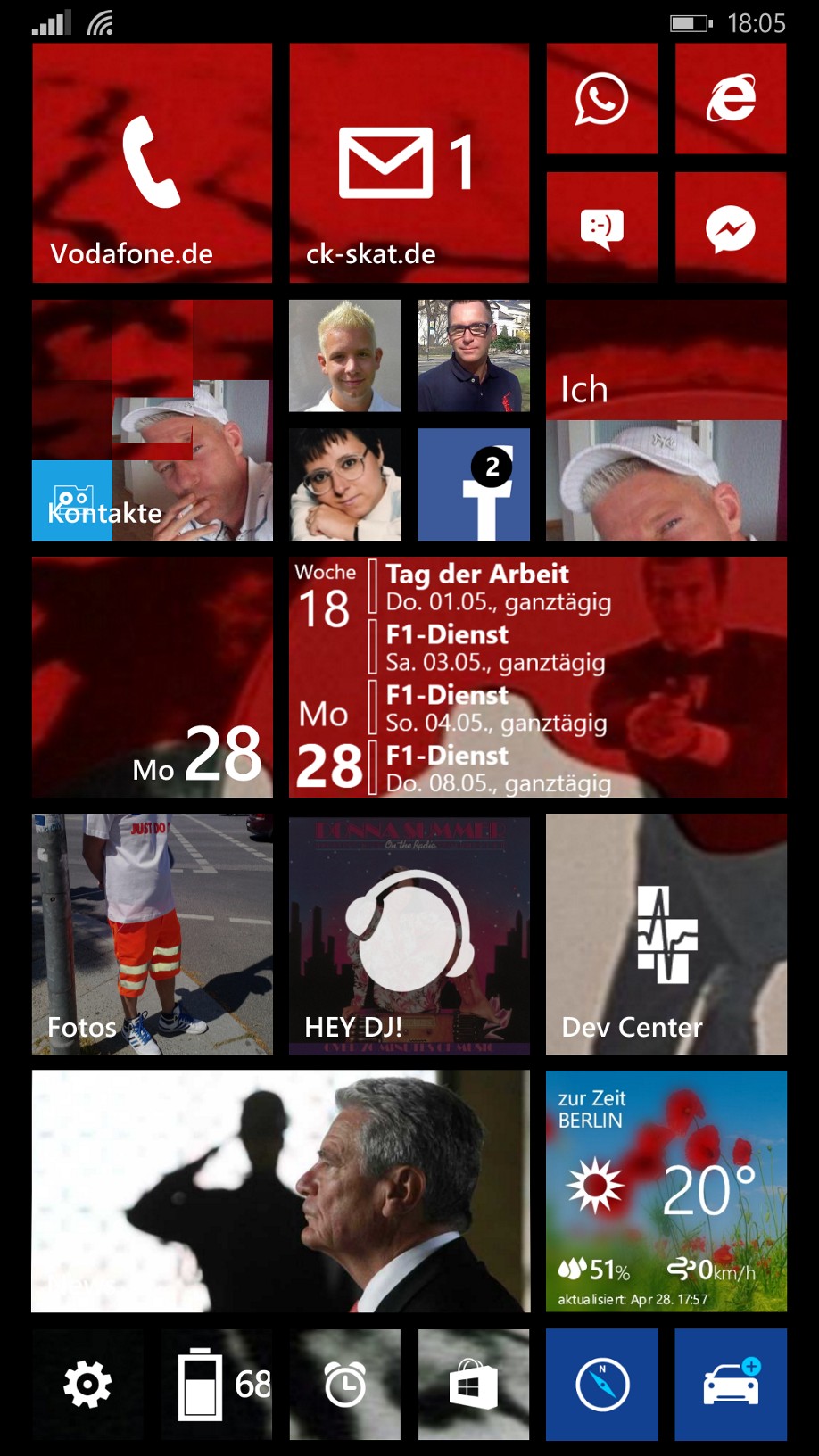Open the Dev Center tile

click(x=666, y=934)
